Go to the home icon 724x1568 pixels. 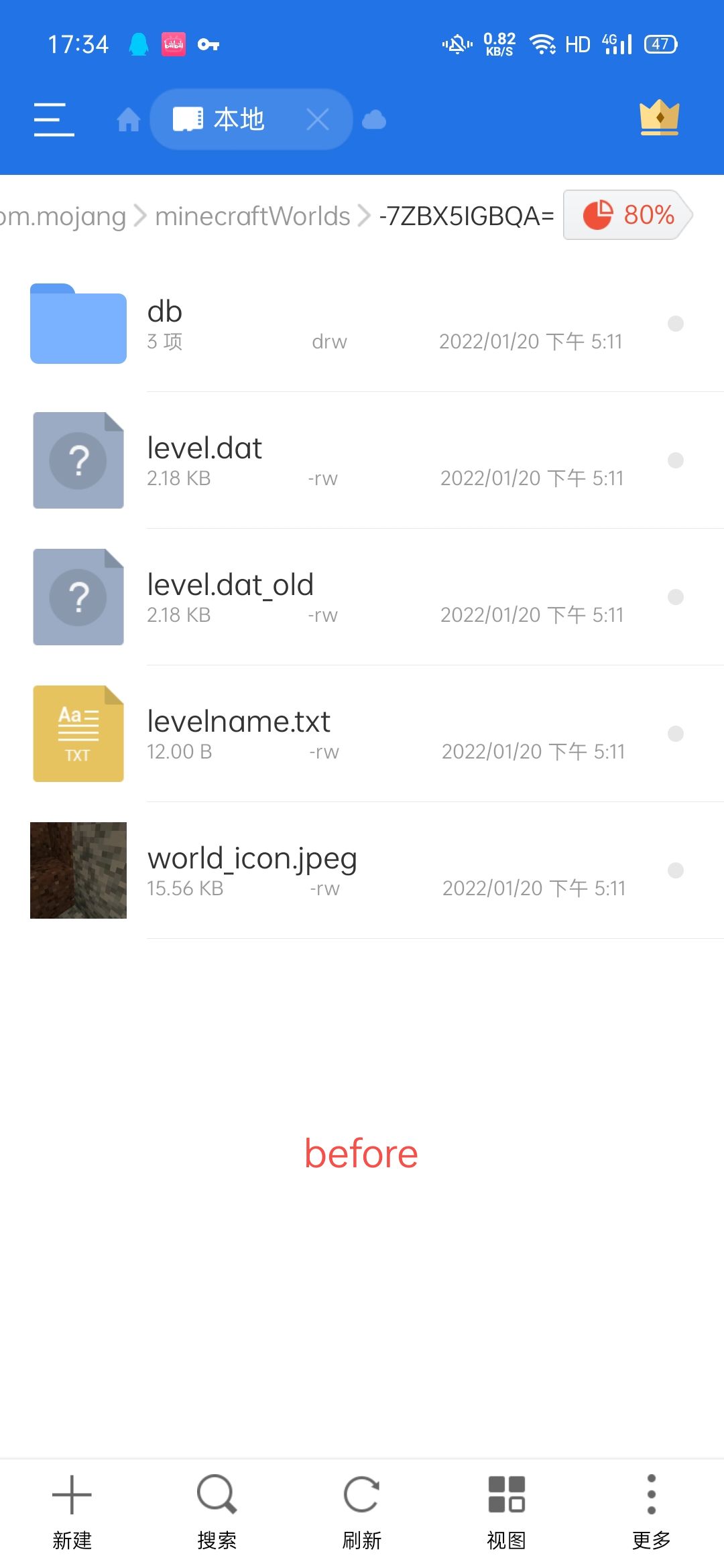[x=128, y=120]
